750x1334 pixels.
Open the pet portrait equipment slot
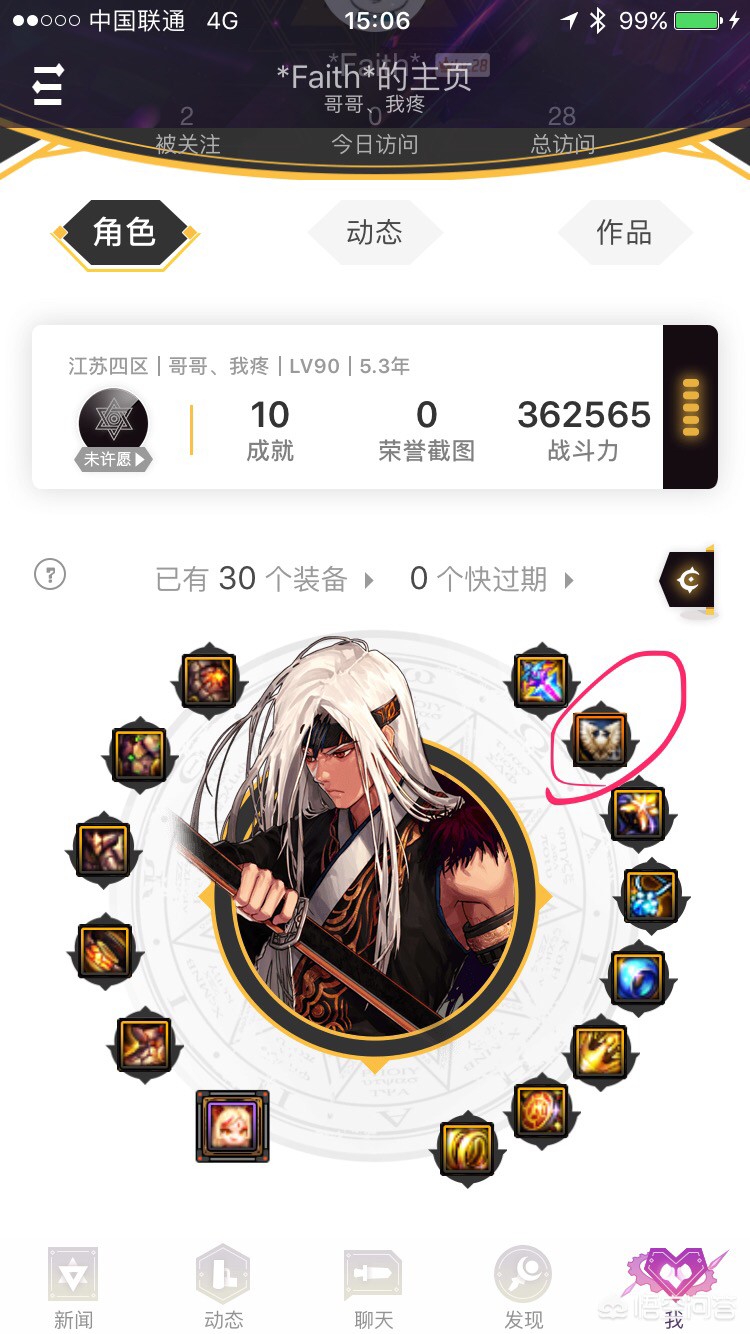[232, 1126]
